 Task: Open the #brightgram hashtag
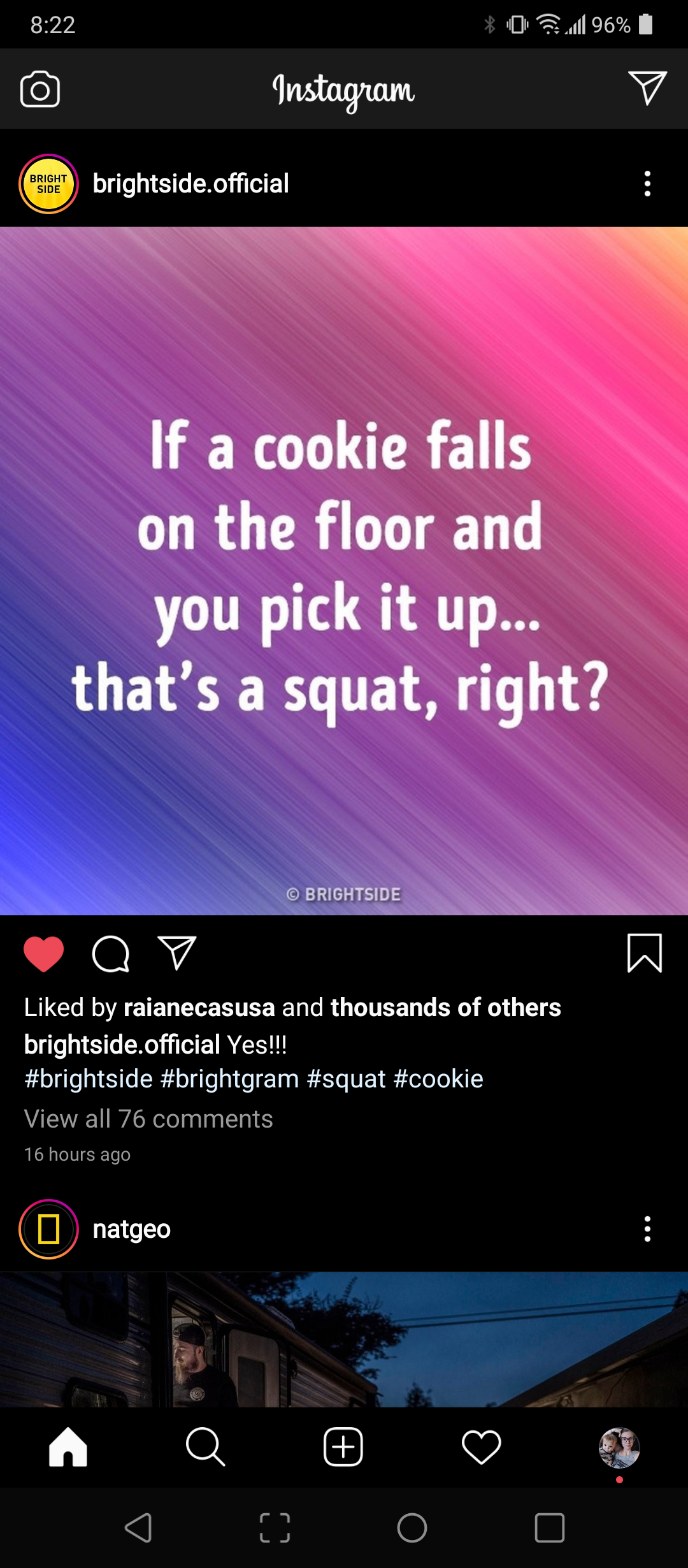pos(229,1079)
